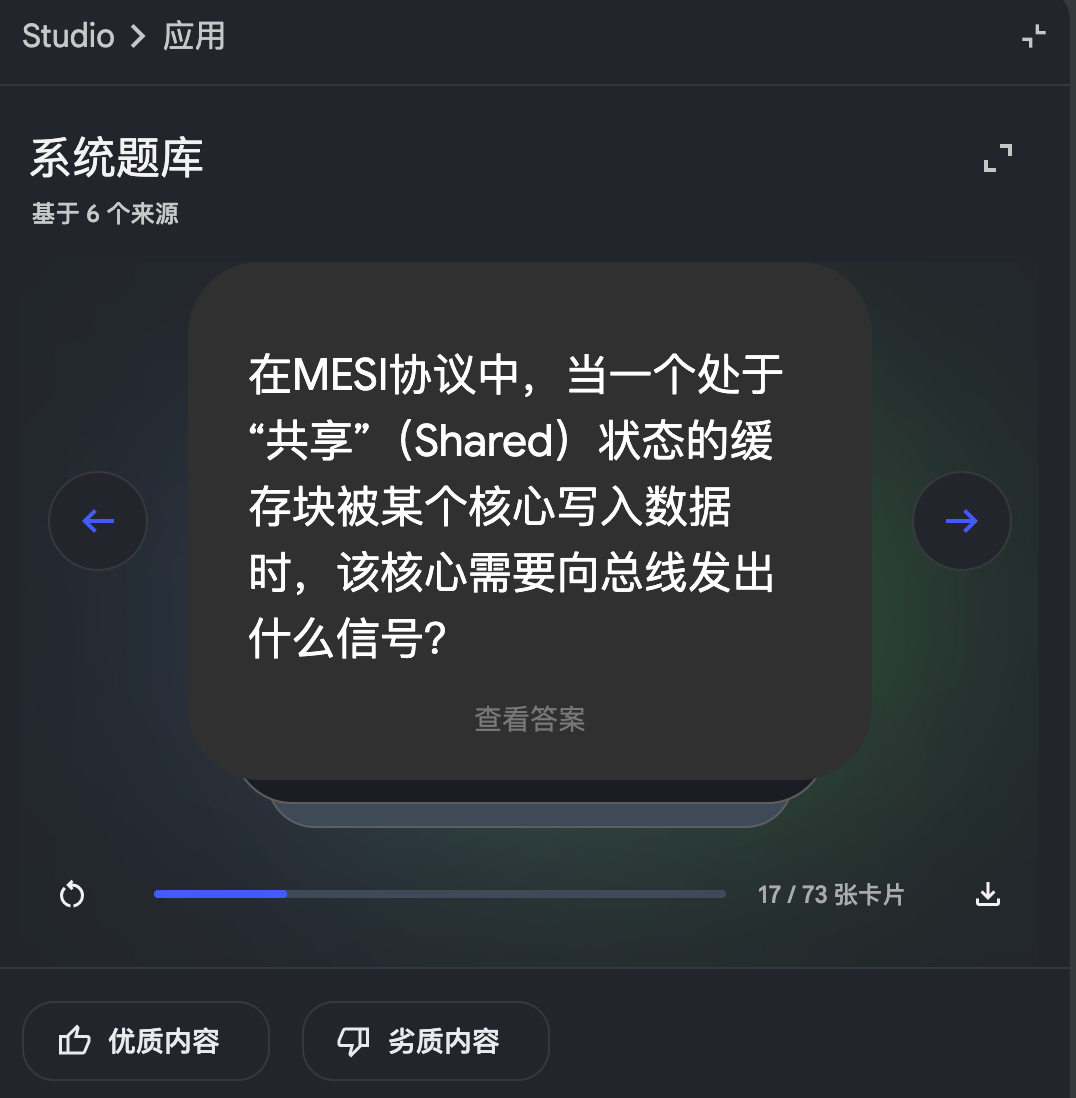Go back to Studio breadcrumb
The image size is (1076, 1098).
pyautogui.click(x=68, y=37)
